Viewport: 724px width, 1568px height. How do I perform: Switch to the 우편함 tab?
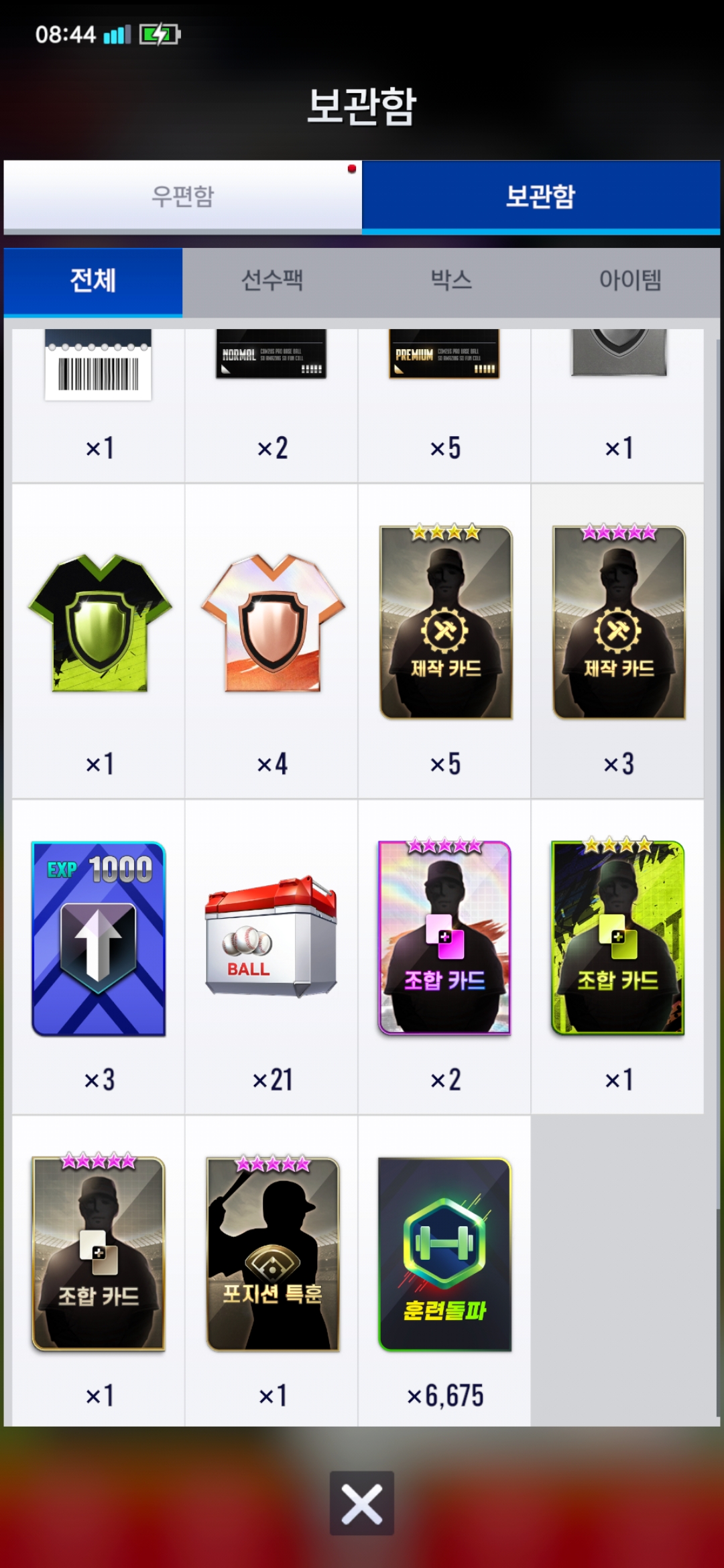[182, 196]
